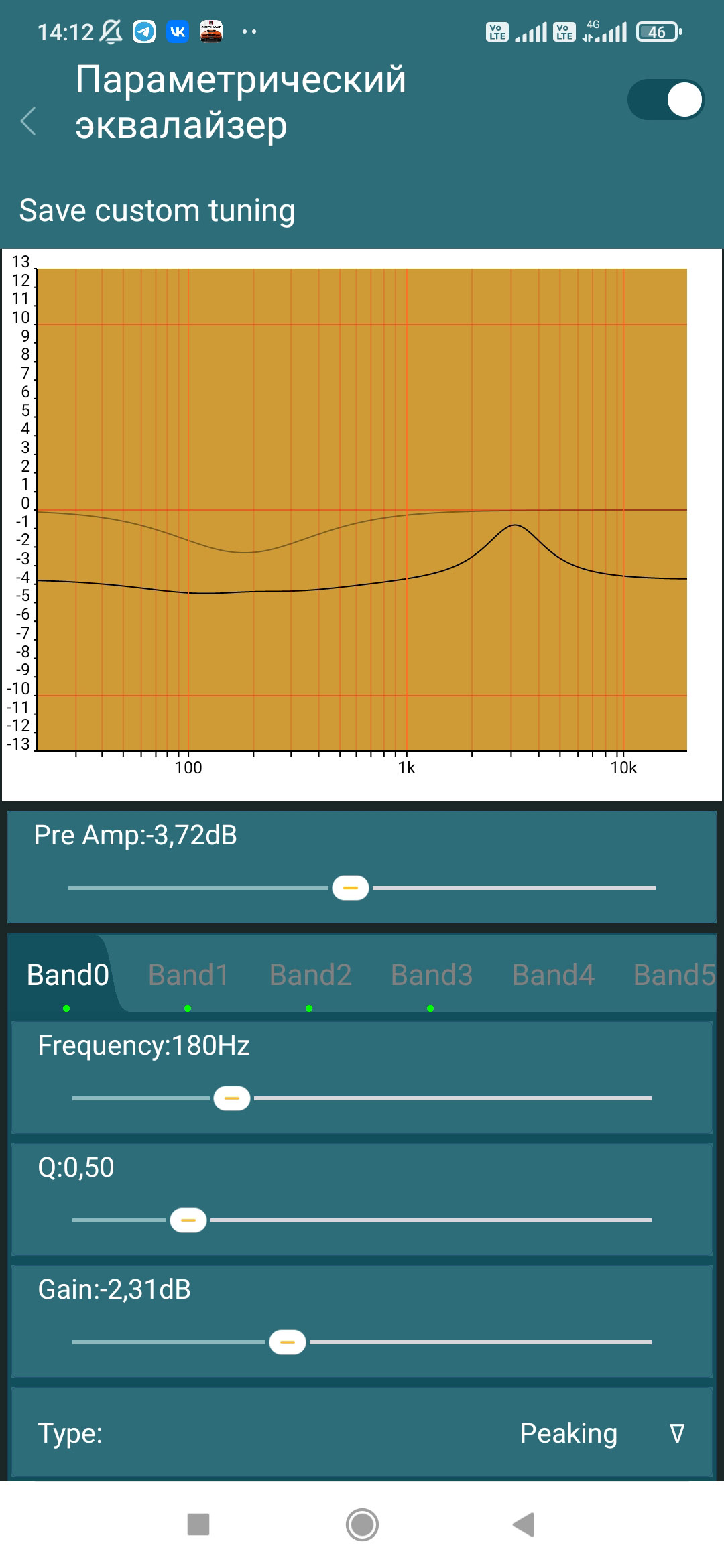This screenshot has height=1568, width=724.
Task: Go to the home screen
Action: (x=362, y=1524)
